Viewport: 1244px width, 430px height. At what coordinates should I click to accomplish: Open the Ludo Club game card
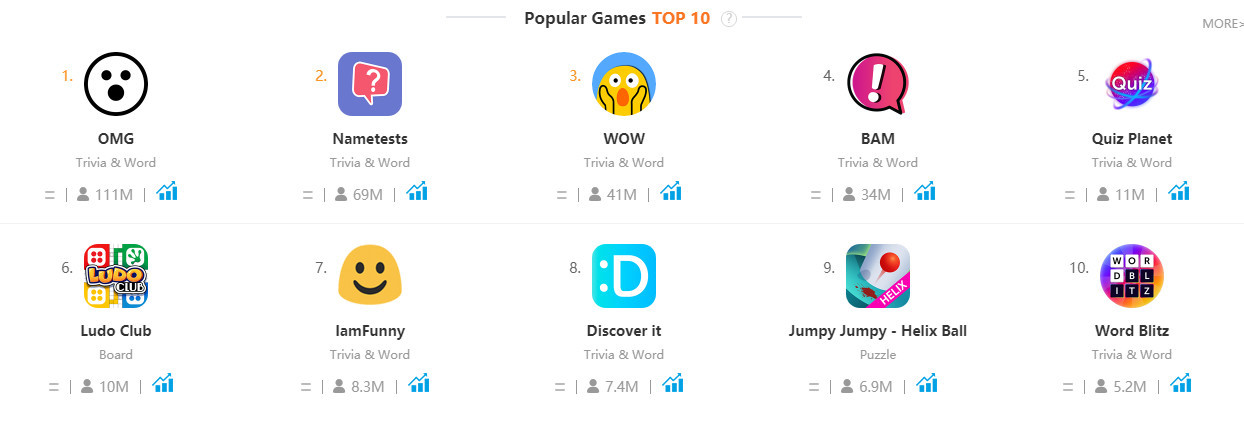(x=116, y=275)
